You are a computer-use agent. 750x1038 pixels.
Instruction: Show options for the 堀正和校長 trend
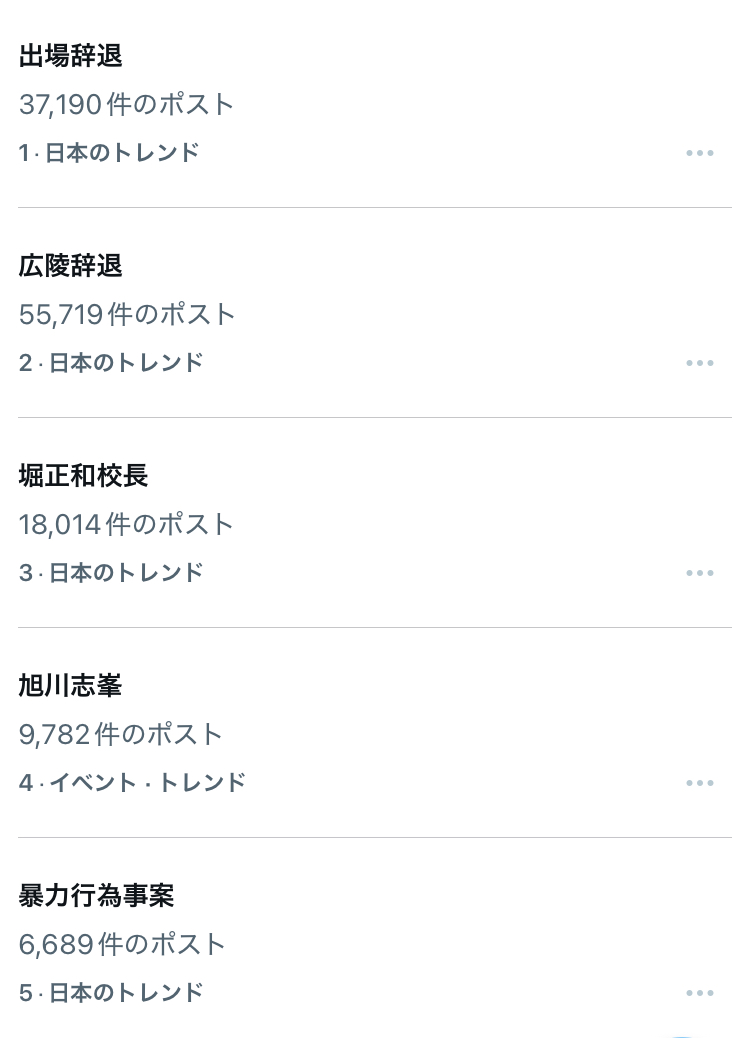pos(700,573)
